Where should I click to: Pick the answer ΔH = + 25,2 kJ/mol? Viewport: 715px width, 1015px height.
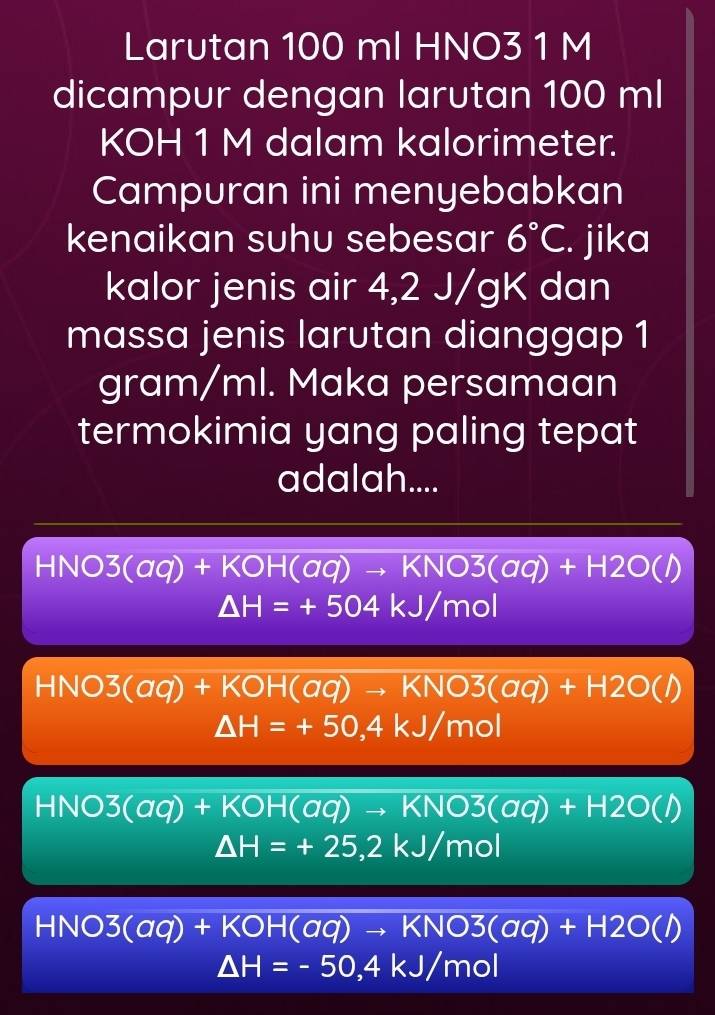(357, 829)
